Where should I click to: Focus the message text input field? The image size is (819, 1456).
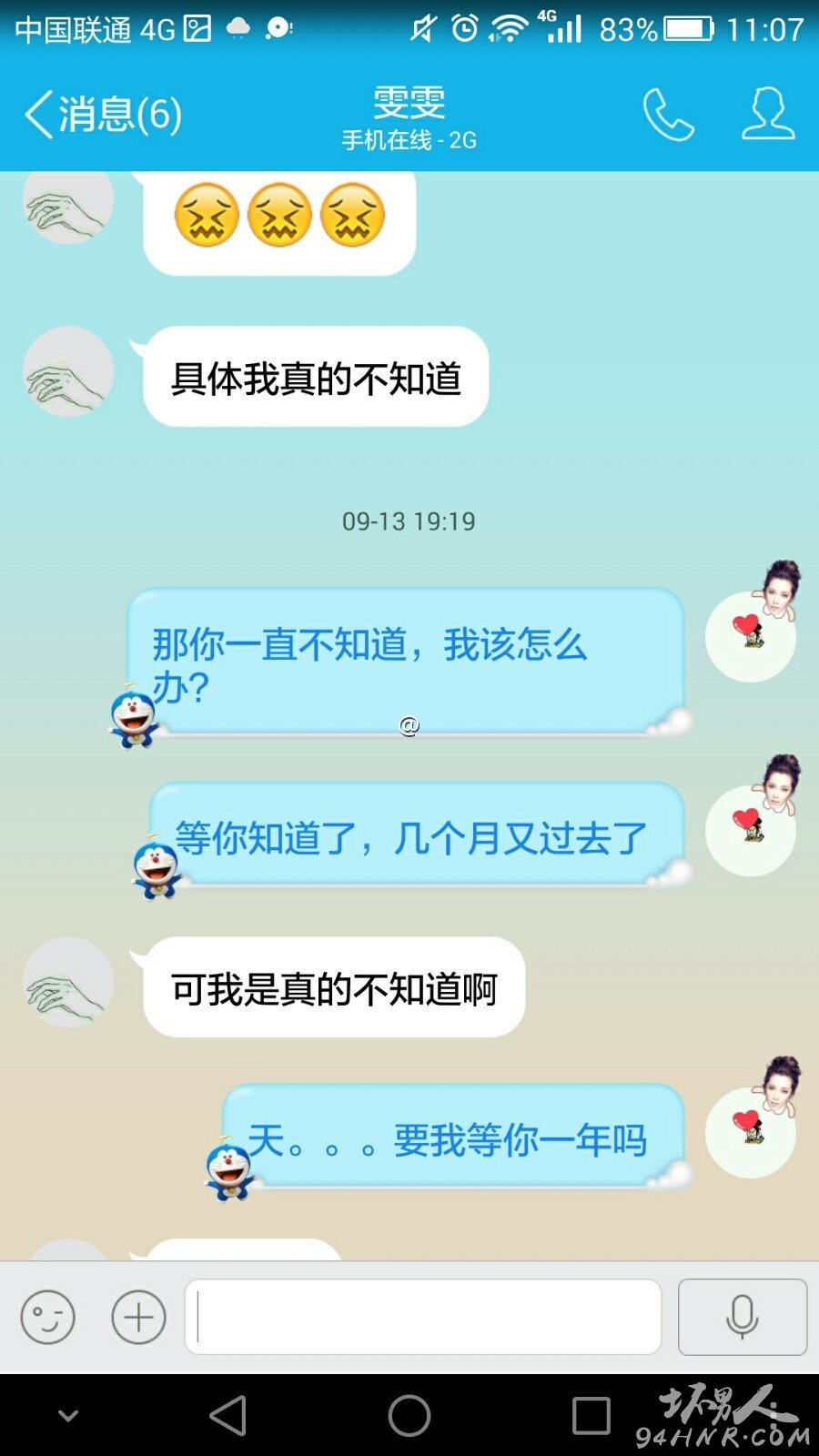(x=423, y=1317)
